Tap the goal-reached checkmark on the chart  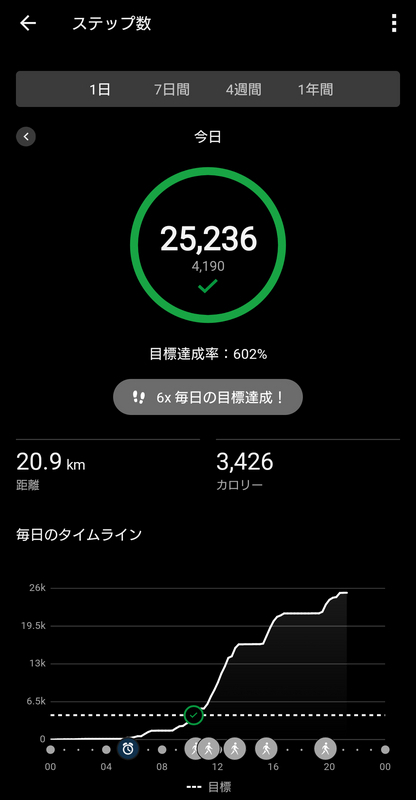click(x=193, y=715)
